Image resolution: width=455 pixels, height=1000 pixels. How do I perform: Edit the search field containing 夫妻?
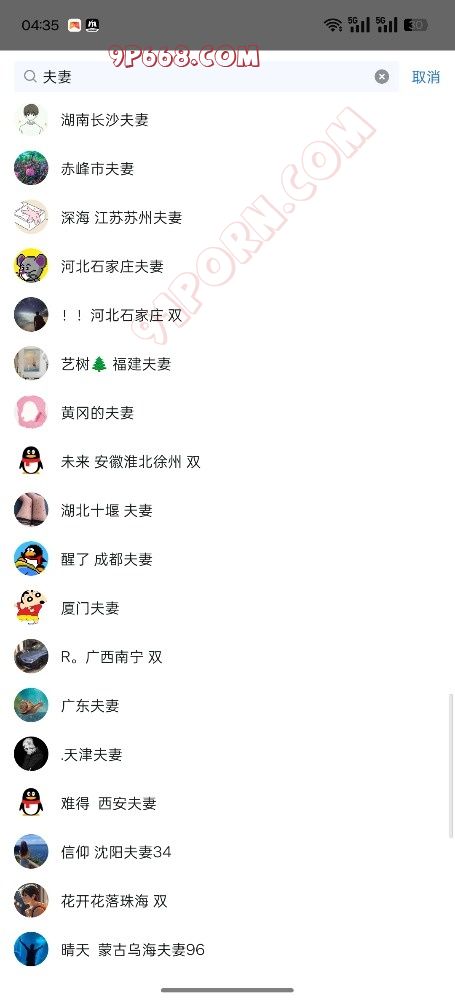point(206,77)
